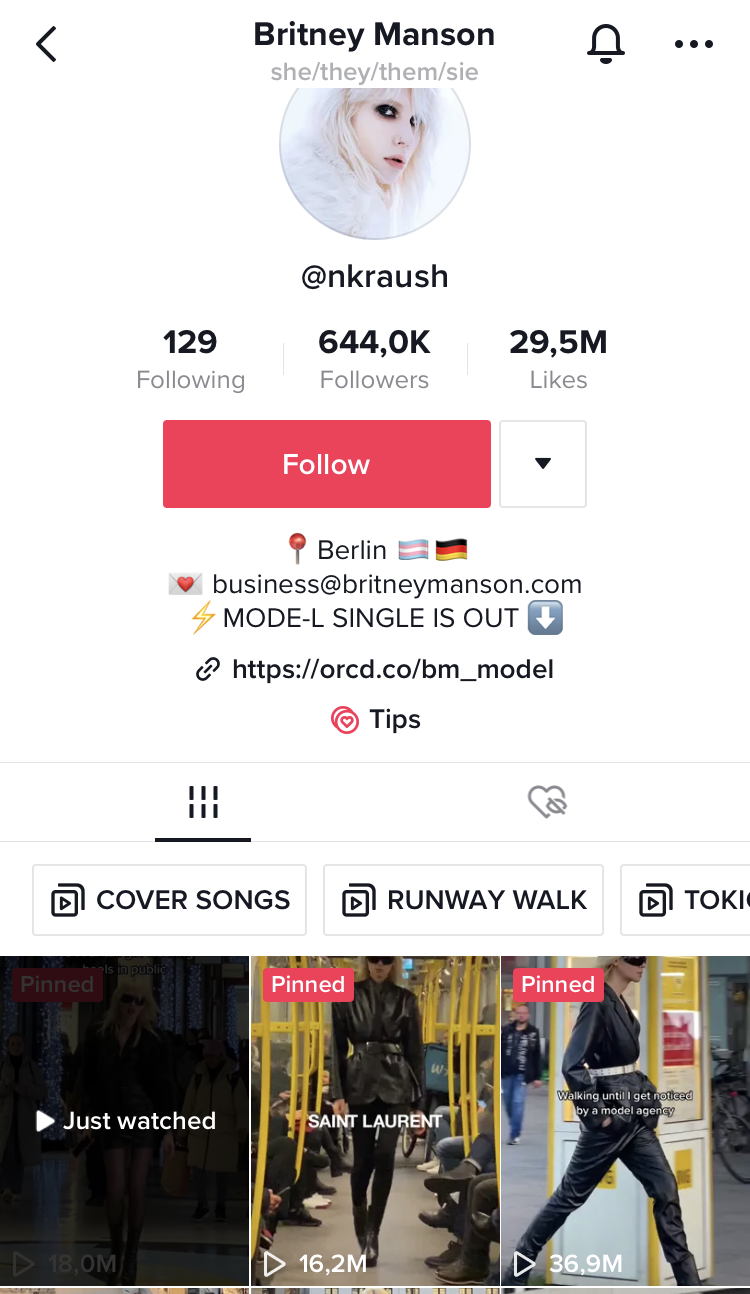Open the RUNWAY WALK playlist
Image resolution: width=750 pixels, height=1294 pixels.
pyautogui.click(x=463, y=900)
